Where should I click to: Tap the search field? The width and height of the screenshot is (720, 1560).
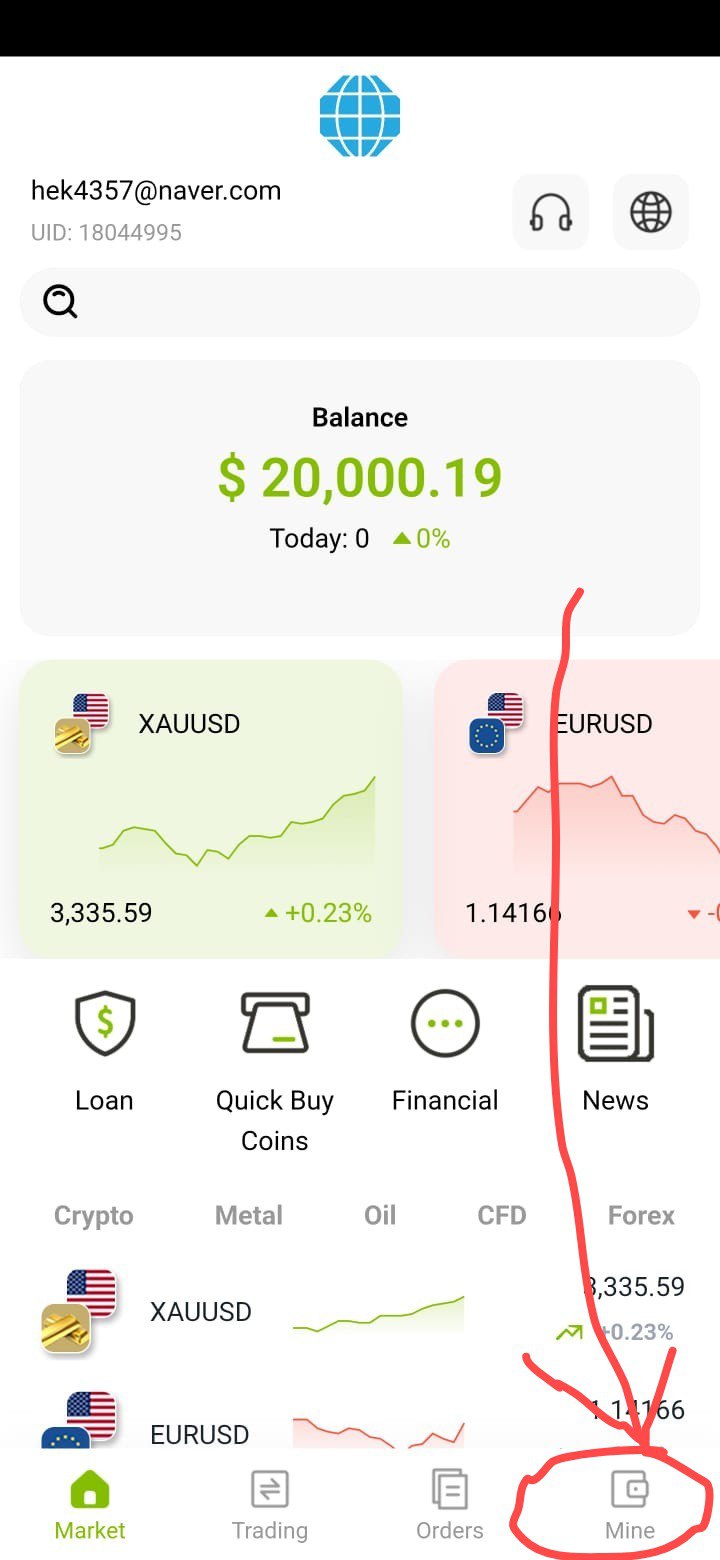(x=360, y=301)
